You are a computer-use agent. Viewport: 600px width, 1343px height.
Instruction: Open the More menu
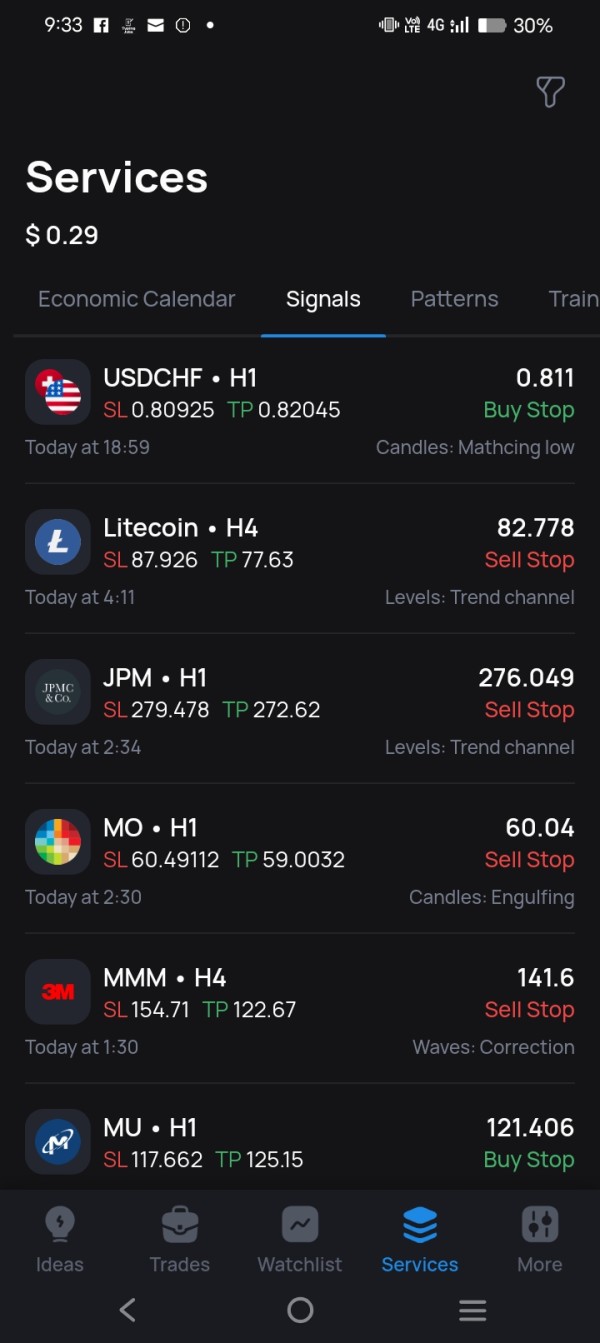(x=540, y=1240)
